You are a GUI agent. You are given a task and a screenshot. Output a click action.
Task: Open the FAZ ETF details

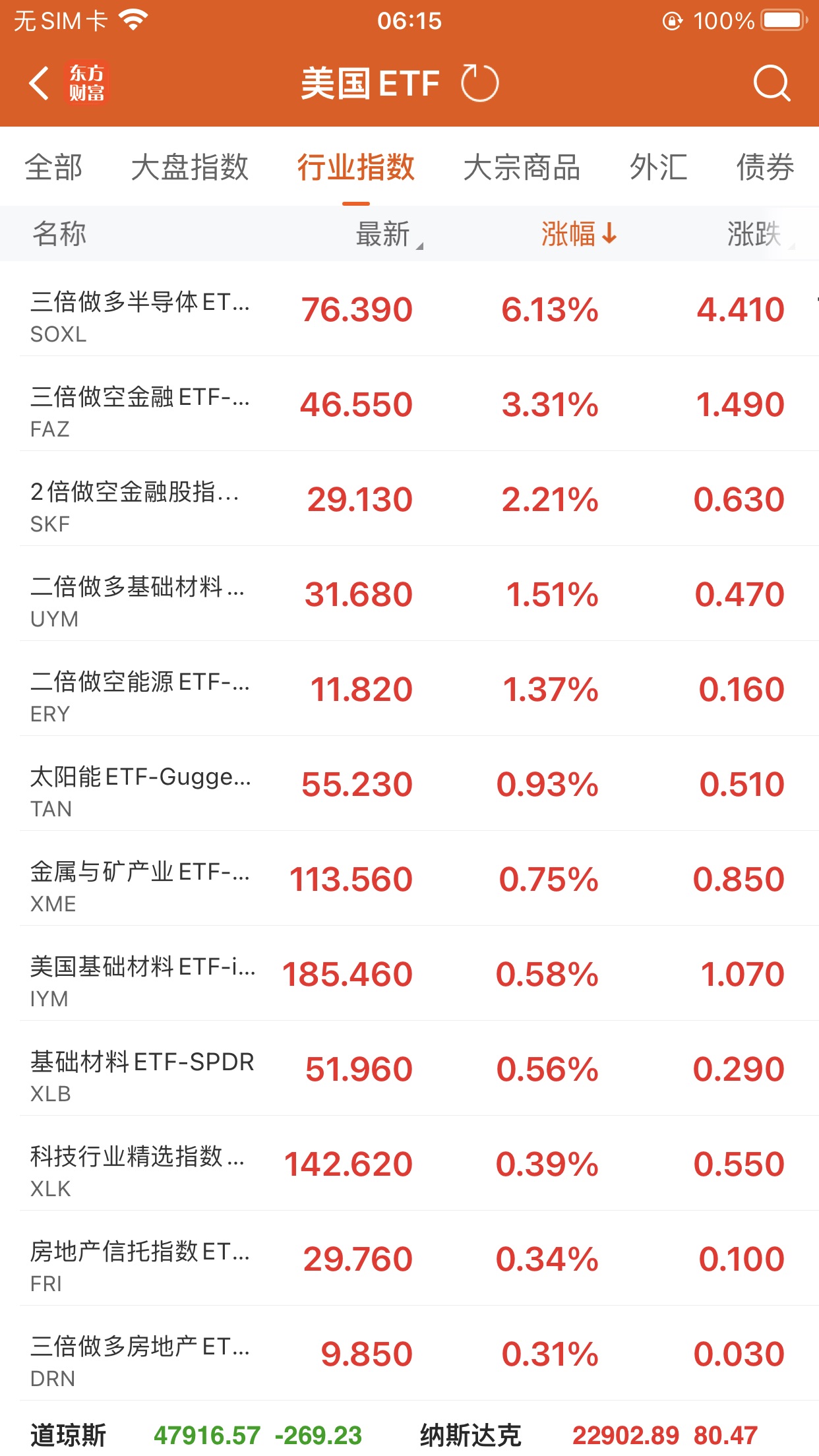(x=409, y=405)
